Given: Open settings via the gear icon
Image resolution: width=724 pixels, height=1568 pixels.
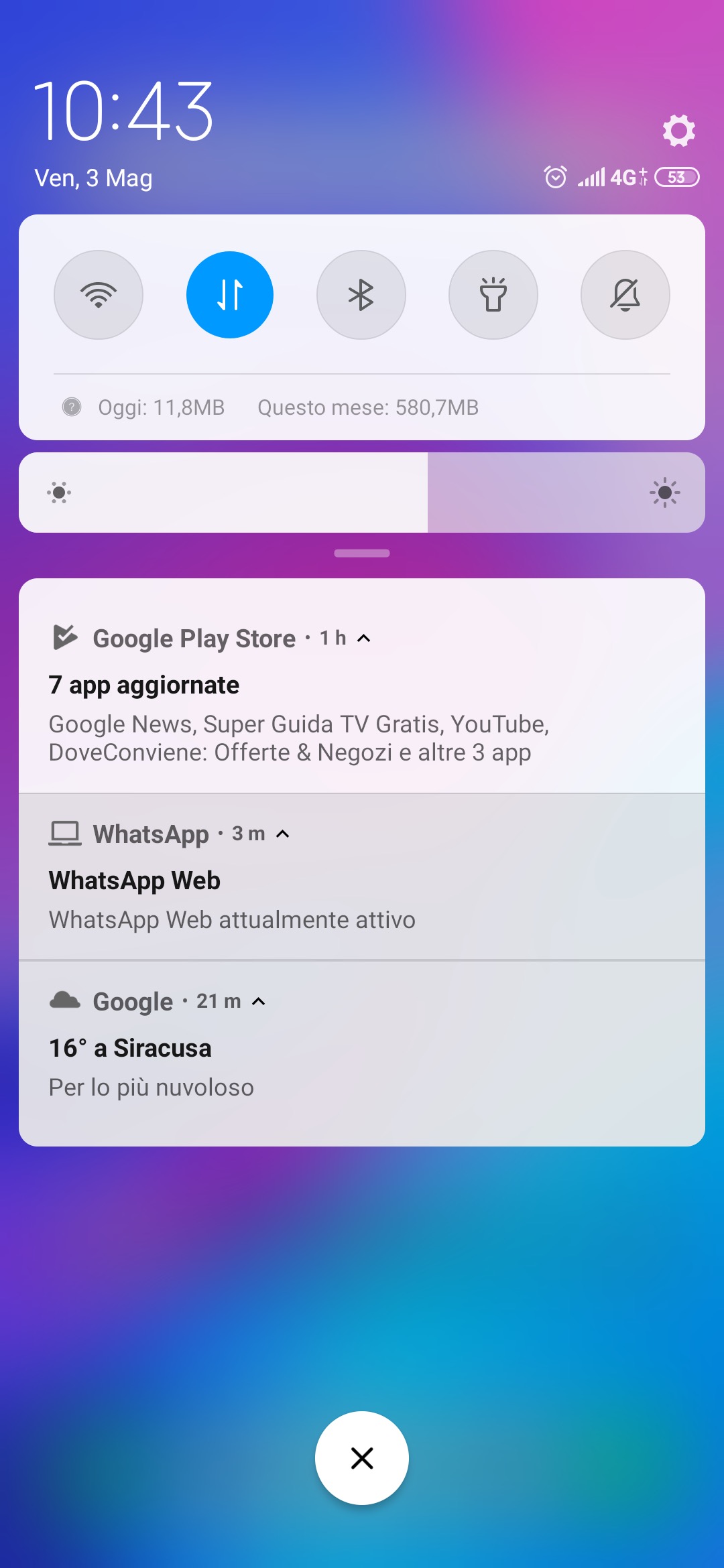Looking at the screenshot, I should (x=678, y=131).
